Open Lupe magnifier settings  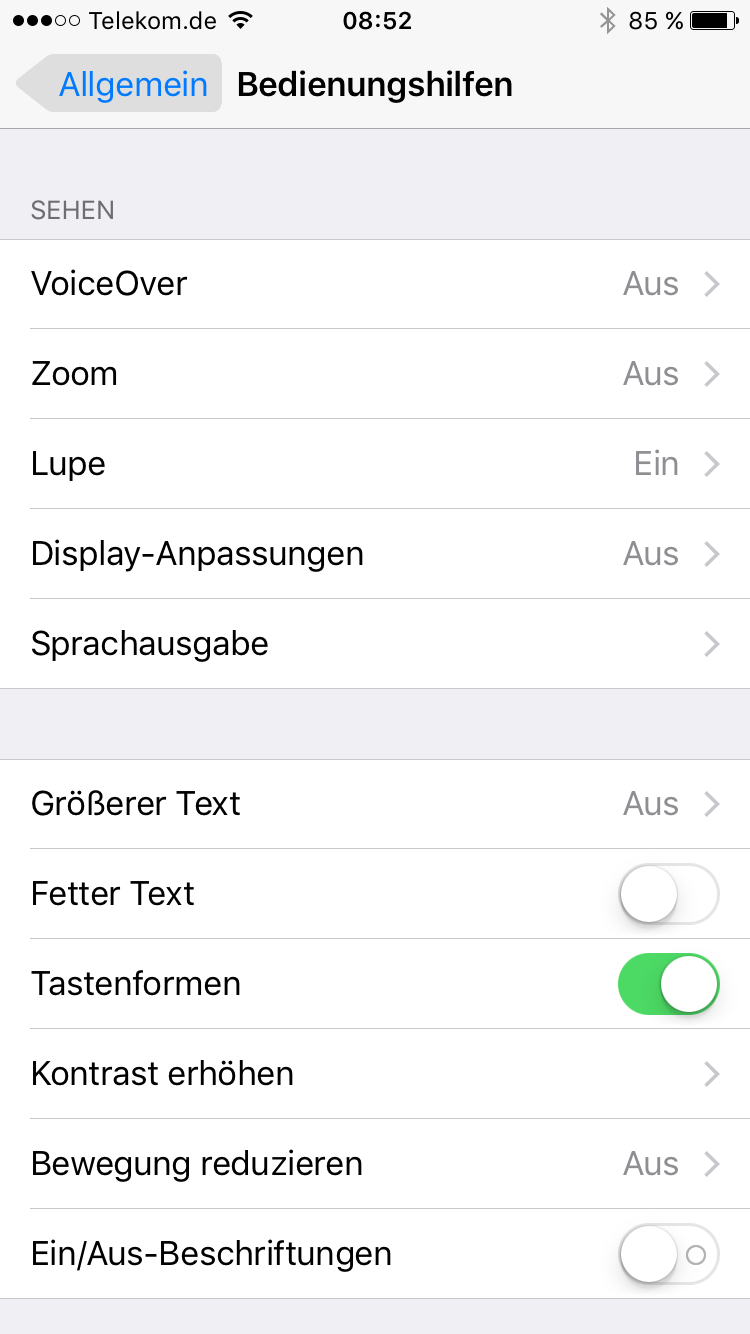(375, 464)
